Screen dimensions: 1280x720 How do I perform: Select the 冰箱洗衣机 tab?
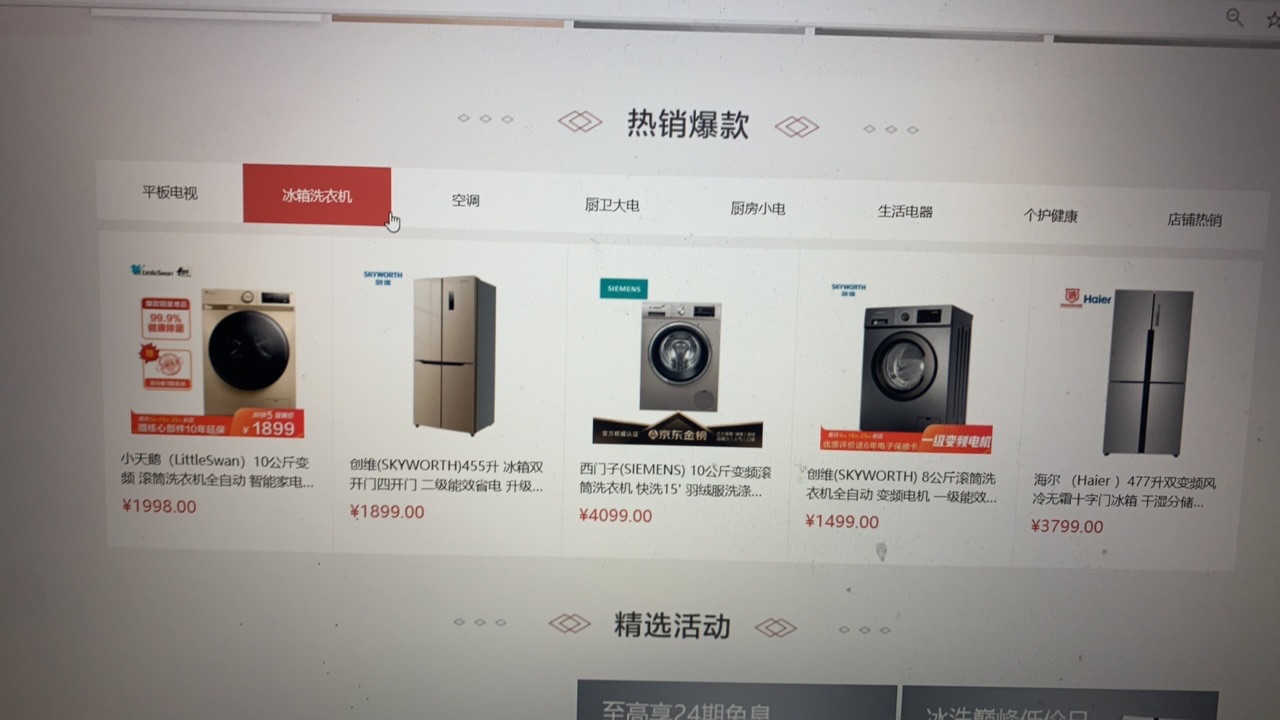pos(317,196)
